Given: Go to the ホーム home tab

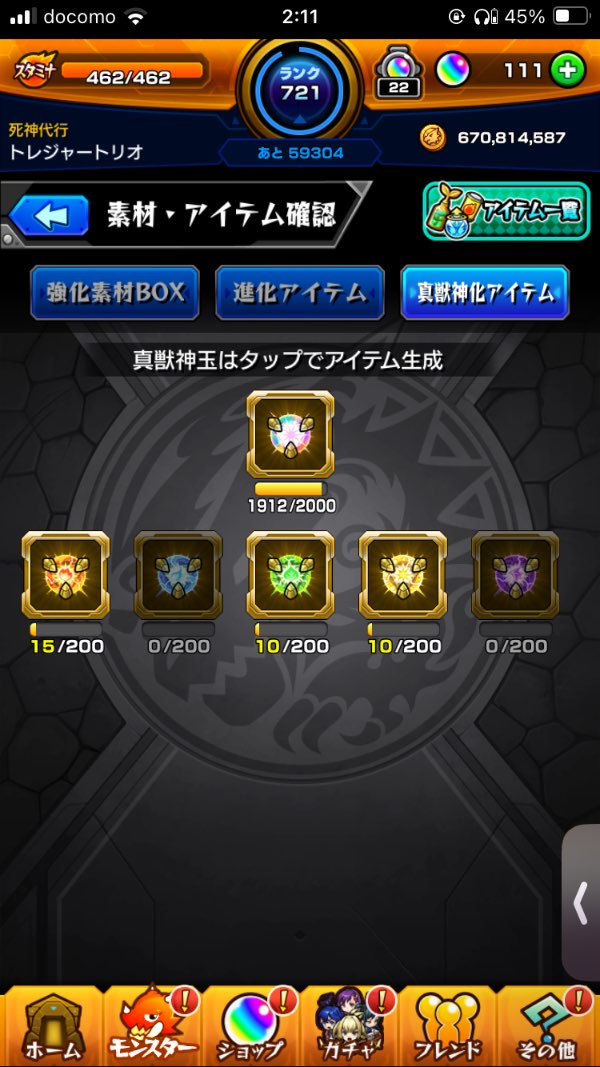Looking at the screenshot, I should tap(50, 1025).
